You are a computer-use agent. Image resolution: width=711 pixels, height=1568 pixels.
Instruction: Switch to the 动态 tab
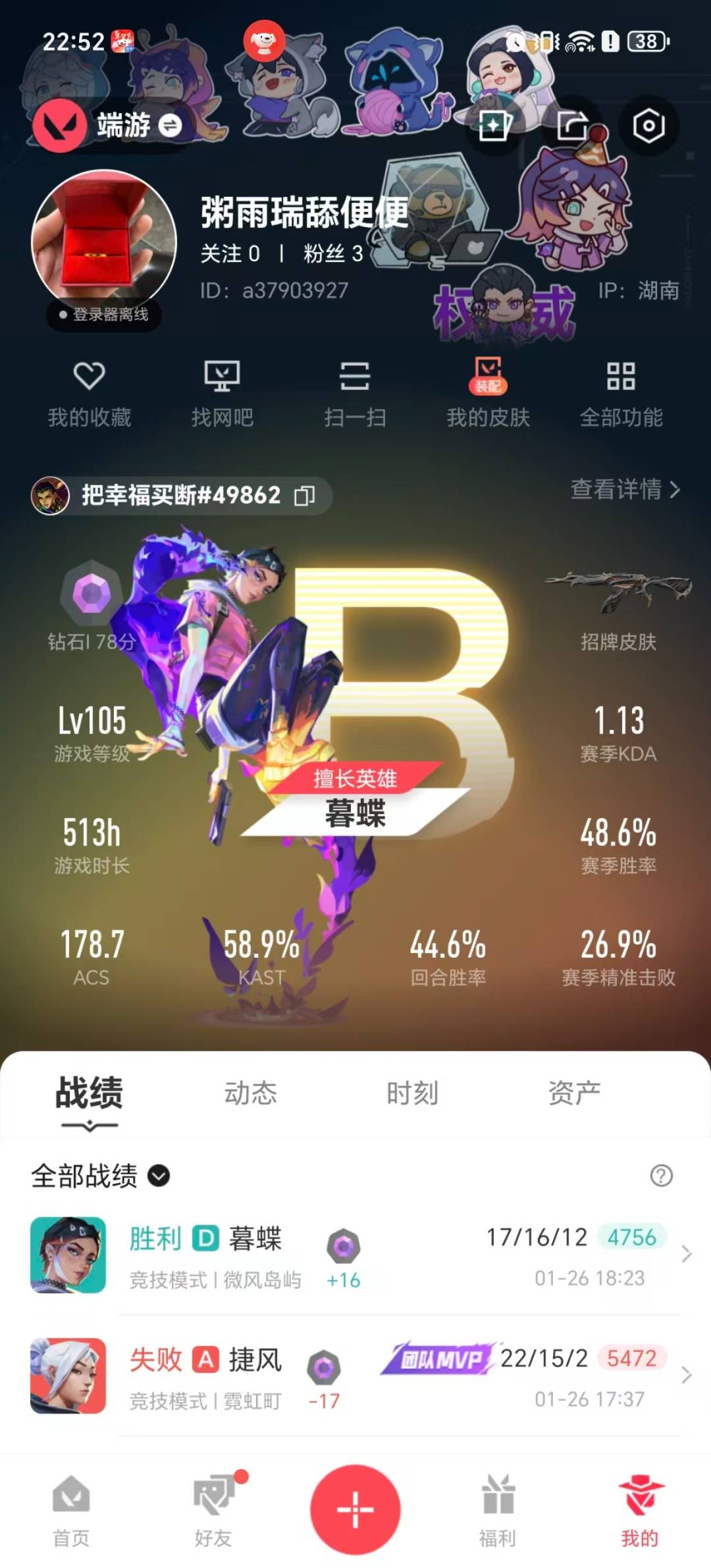click(x=250, y=1092)
